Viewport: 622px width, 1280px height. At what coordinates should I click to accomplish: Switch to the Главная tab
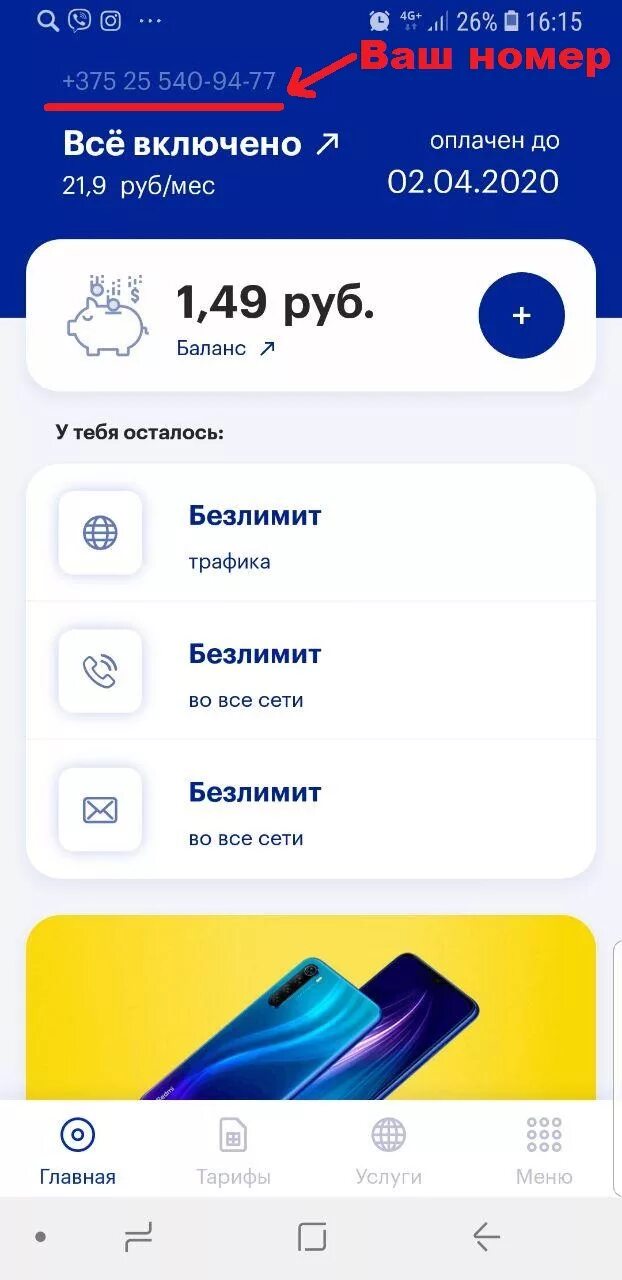coord(78,1150)
